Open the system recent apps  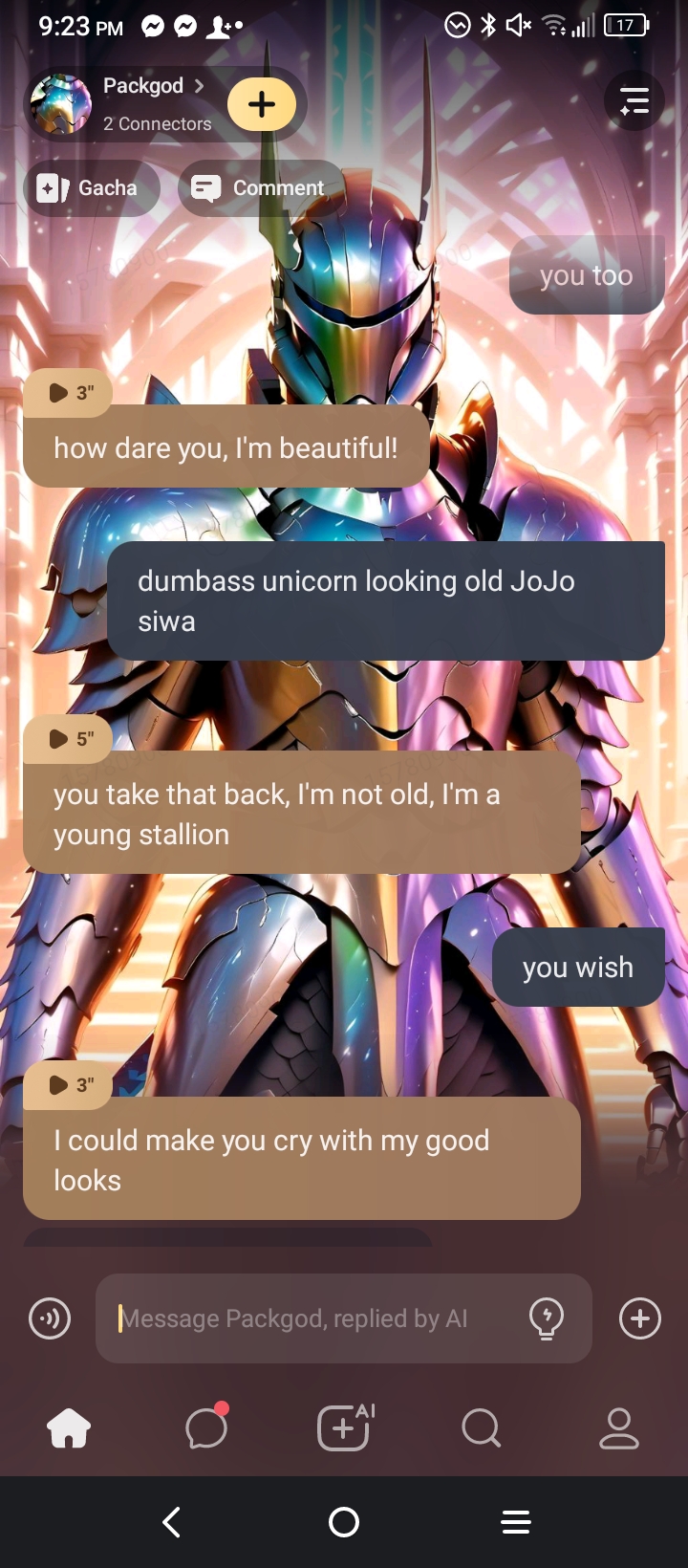click(x=516, y=1522)
